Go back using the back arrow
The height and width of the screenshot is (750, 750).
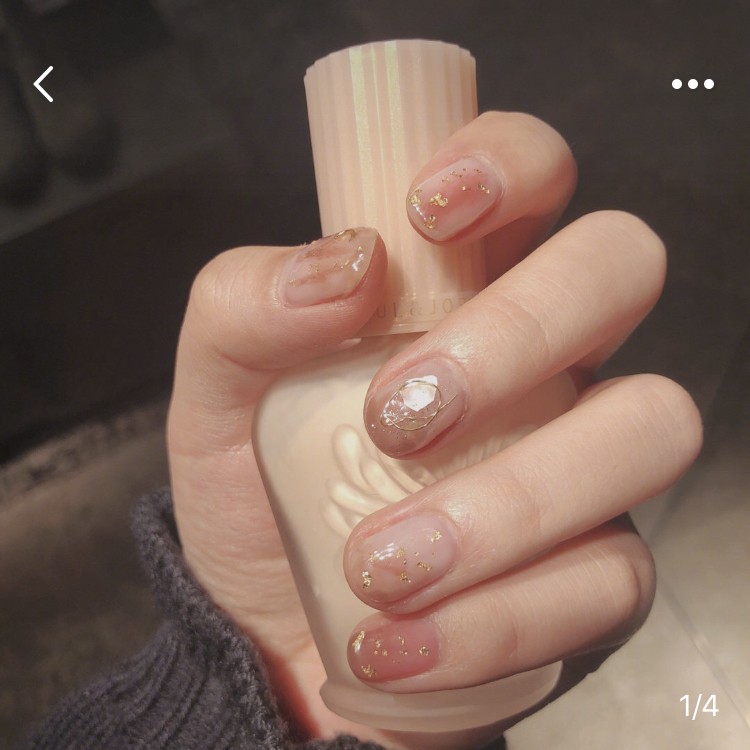pyautogui.click(x=43, y=84)
